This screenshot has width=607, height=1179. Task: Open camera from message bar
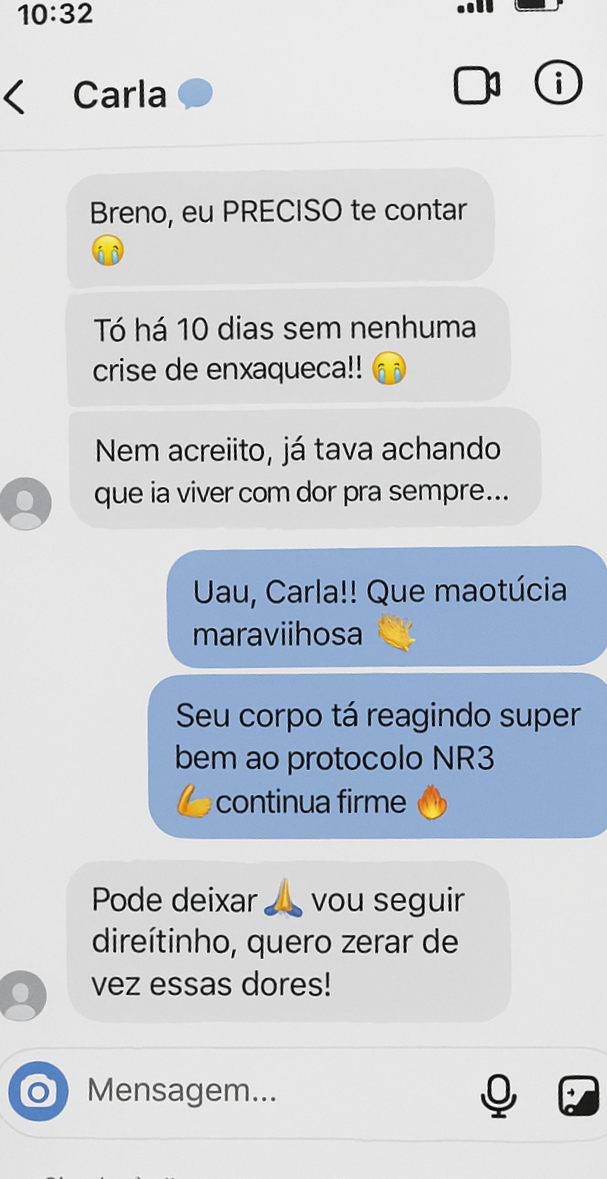[38, 1091]
